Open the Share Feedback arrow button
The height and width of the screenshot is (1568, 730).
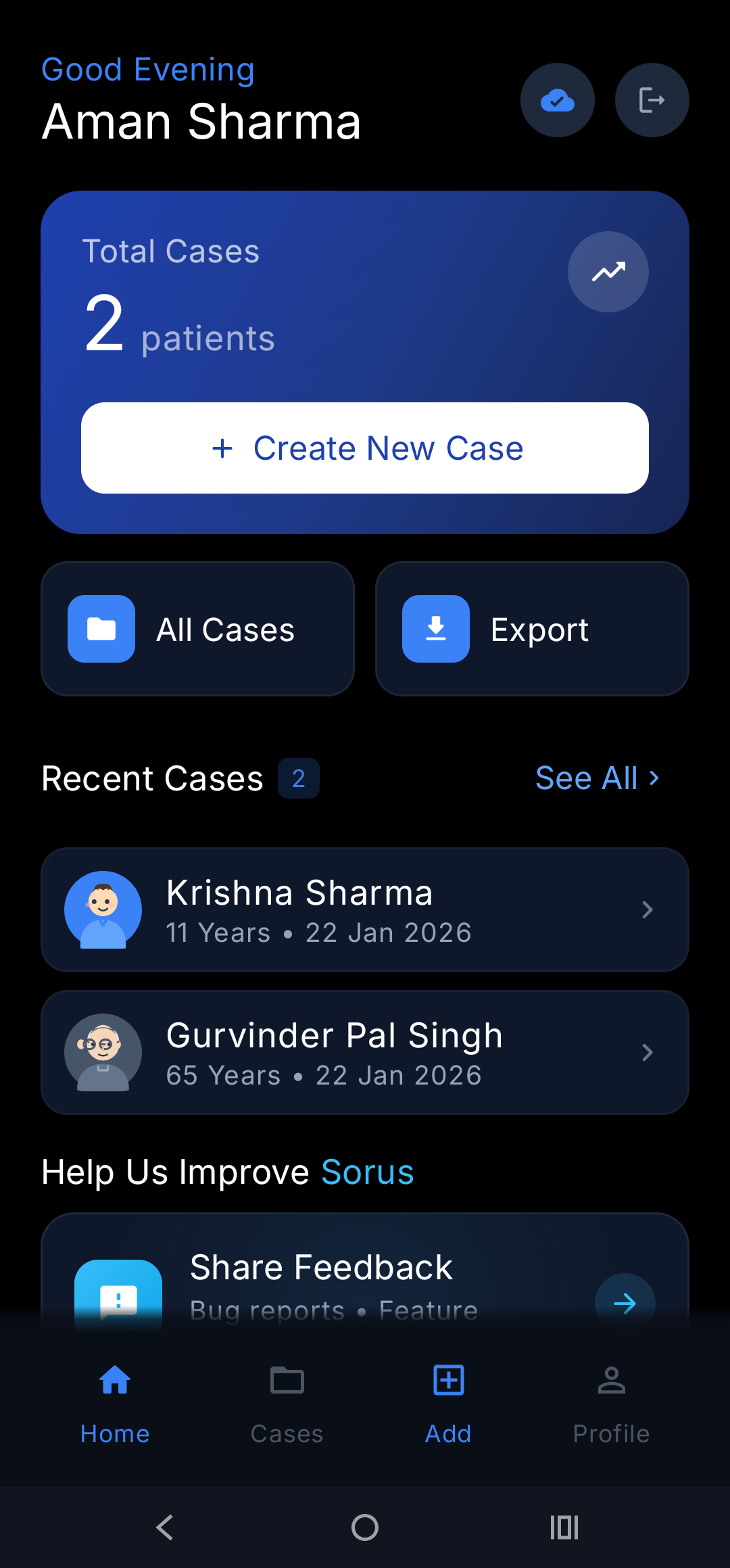click(625, 1302)
